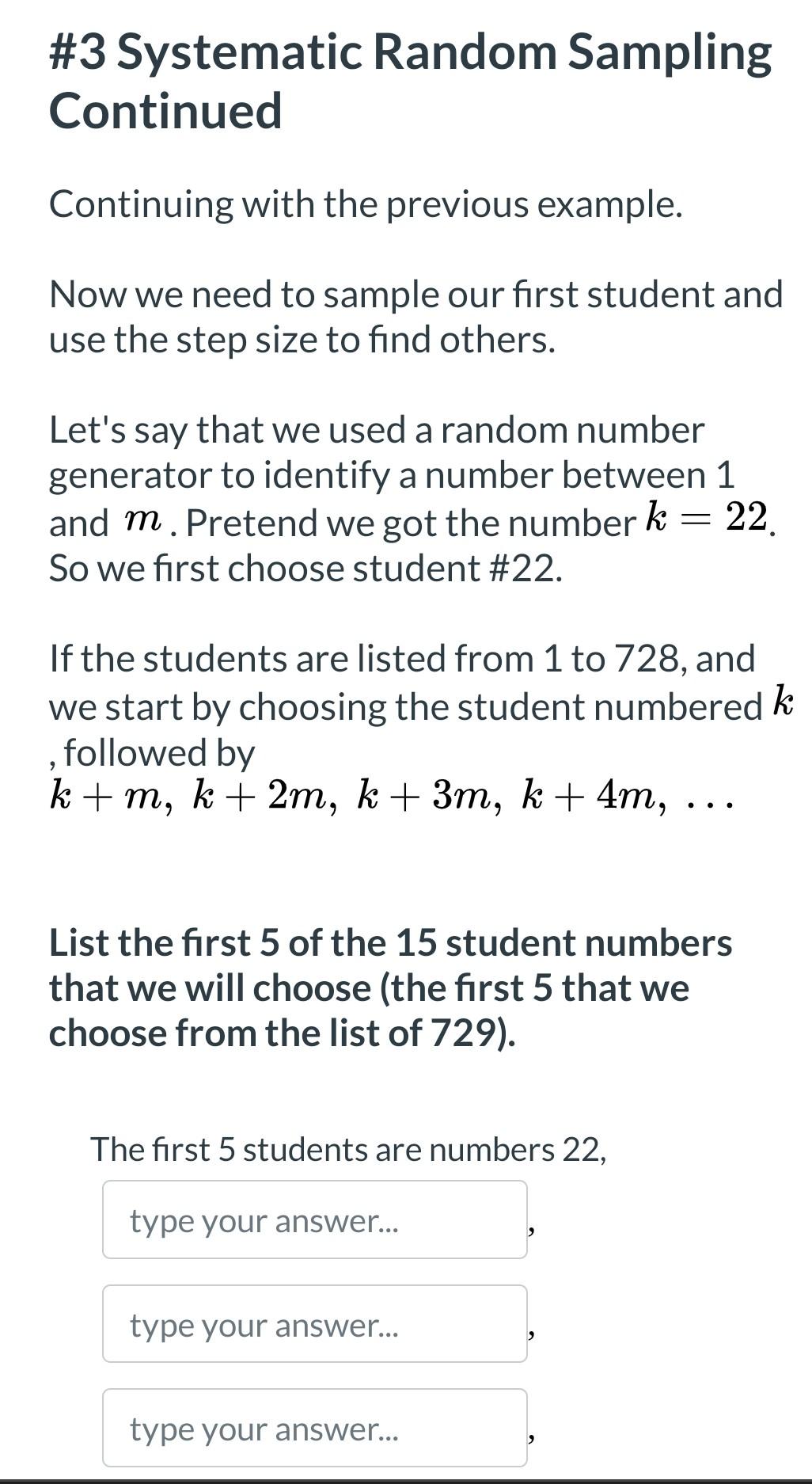Click the comma after the third answer box
Image resolution: width=812 pixels, height=1484 pixels.
(533, 1433)
